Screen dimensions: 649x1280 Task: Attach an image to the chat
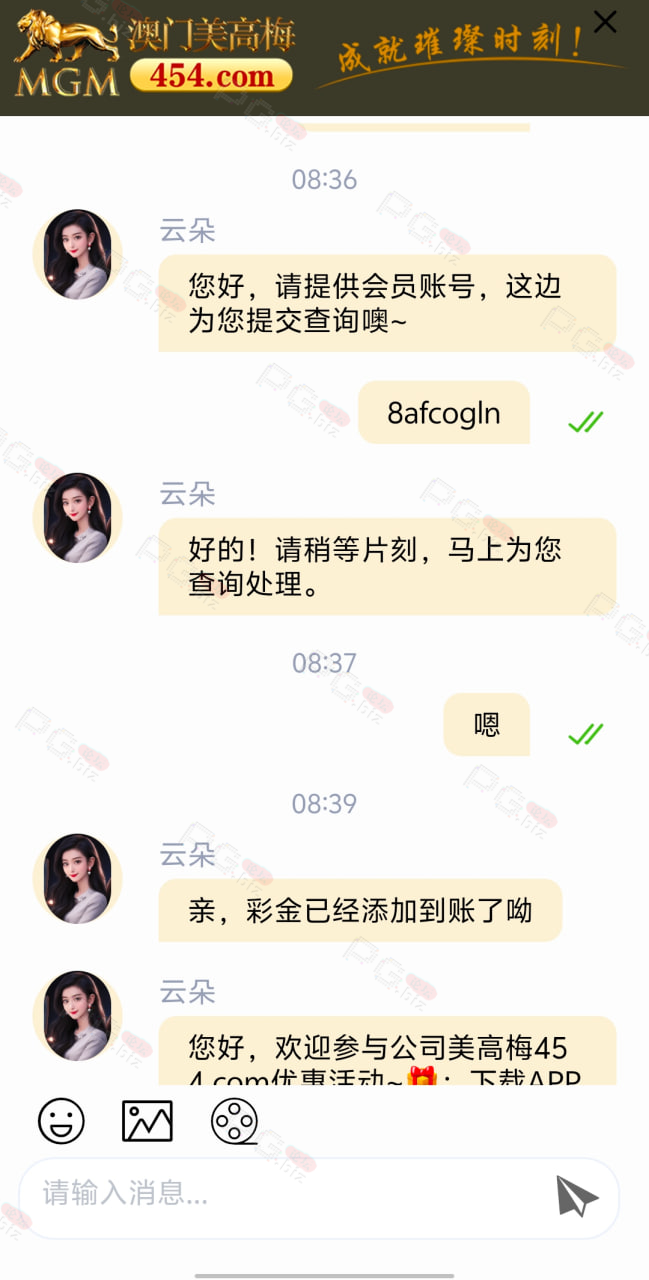click(x=147, y=1121)
